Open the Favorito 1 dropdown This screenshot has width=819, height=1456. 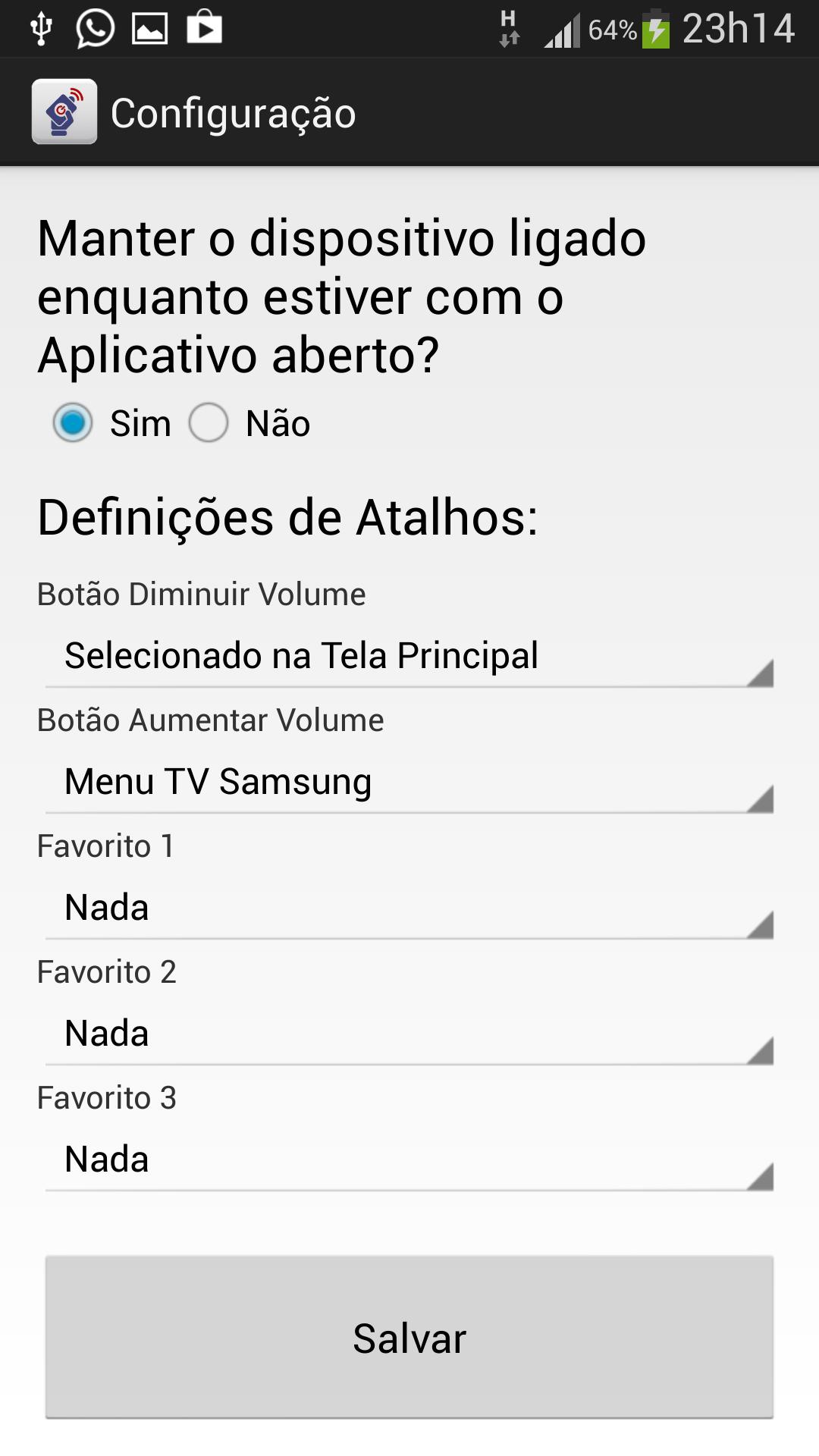[x=409, y=908]
